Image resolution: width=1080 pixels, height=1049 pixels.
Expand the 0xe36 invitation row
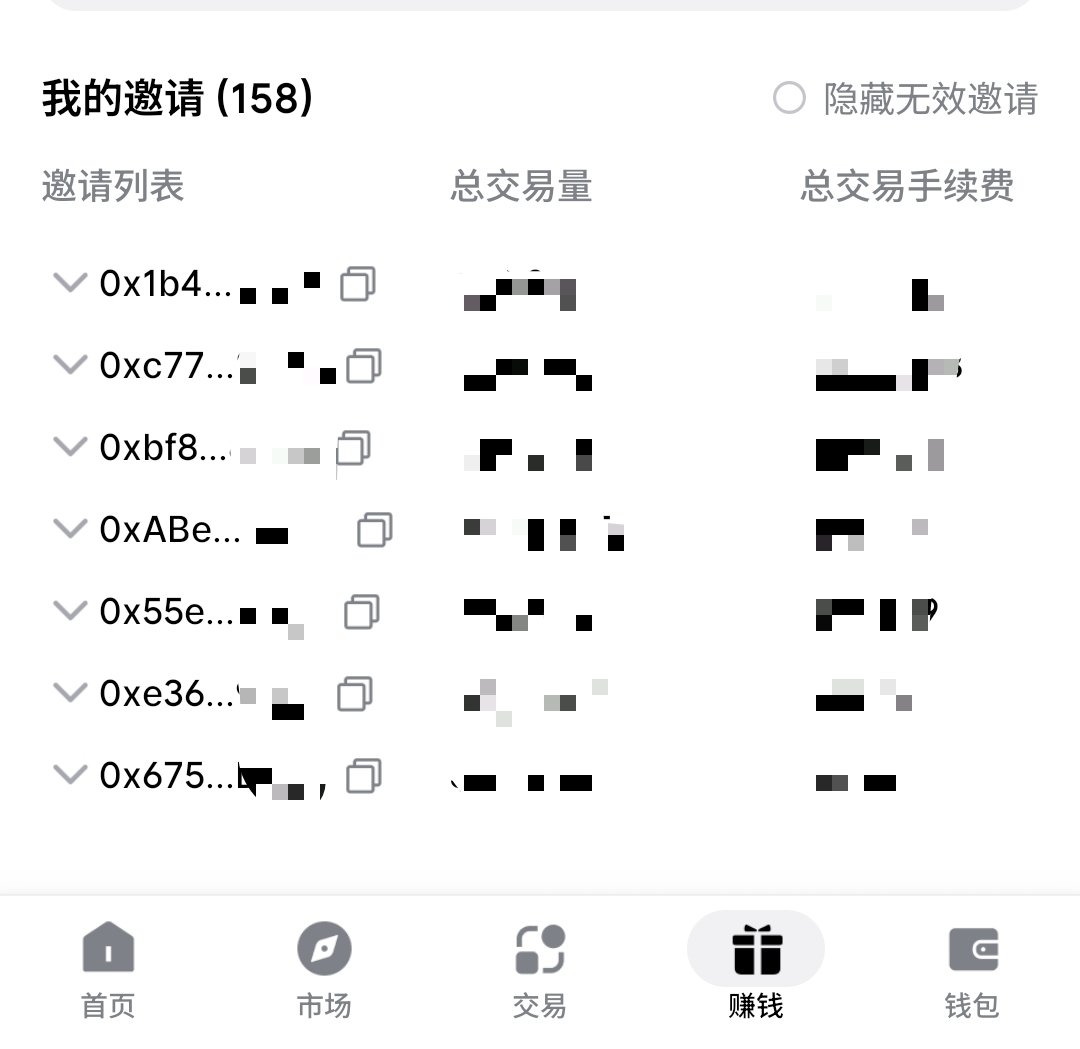point(69,692)
